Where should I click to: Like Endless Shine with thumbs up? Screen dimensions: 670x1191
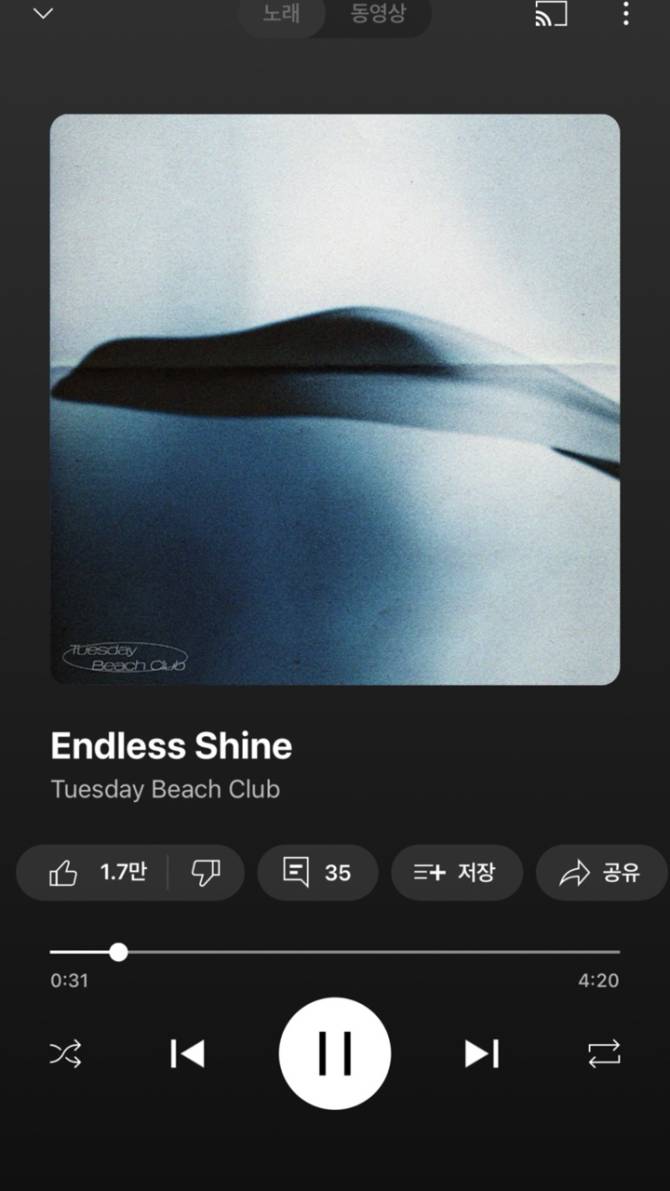tap(95, 873)
